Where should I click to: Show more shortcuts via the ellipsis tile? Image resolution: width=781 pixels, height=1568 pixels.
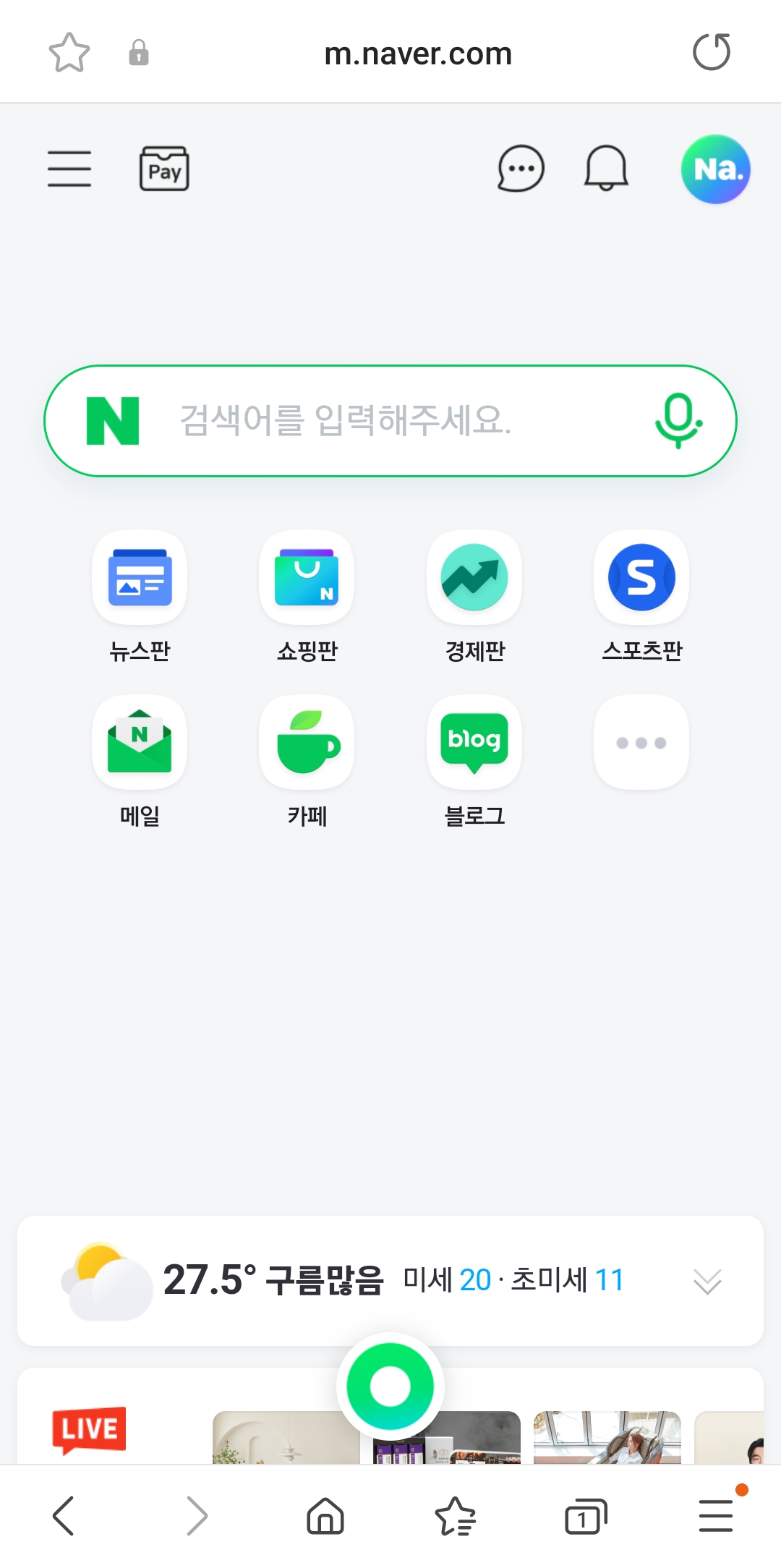[x=641, y=742]
